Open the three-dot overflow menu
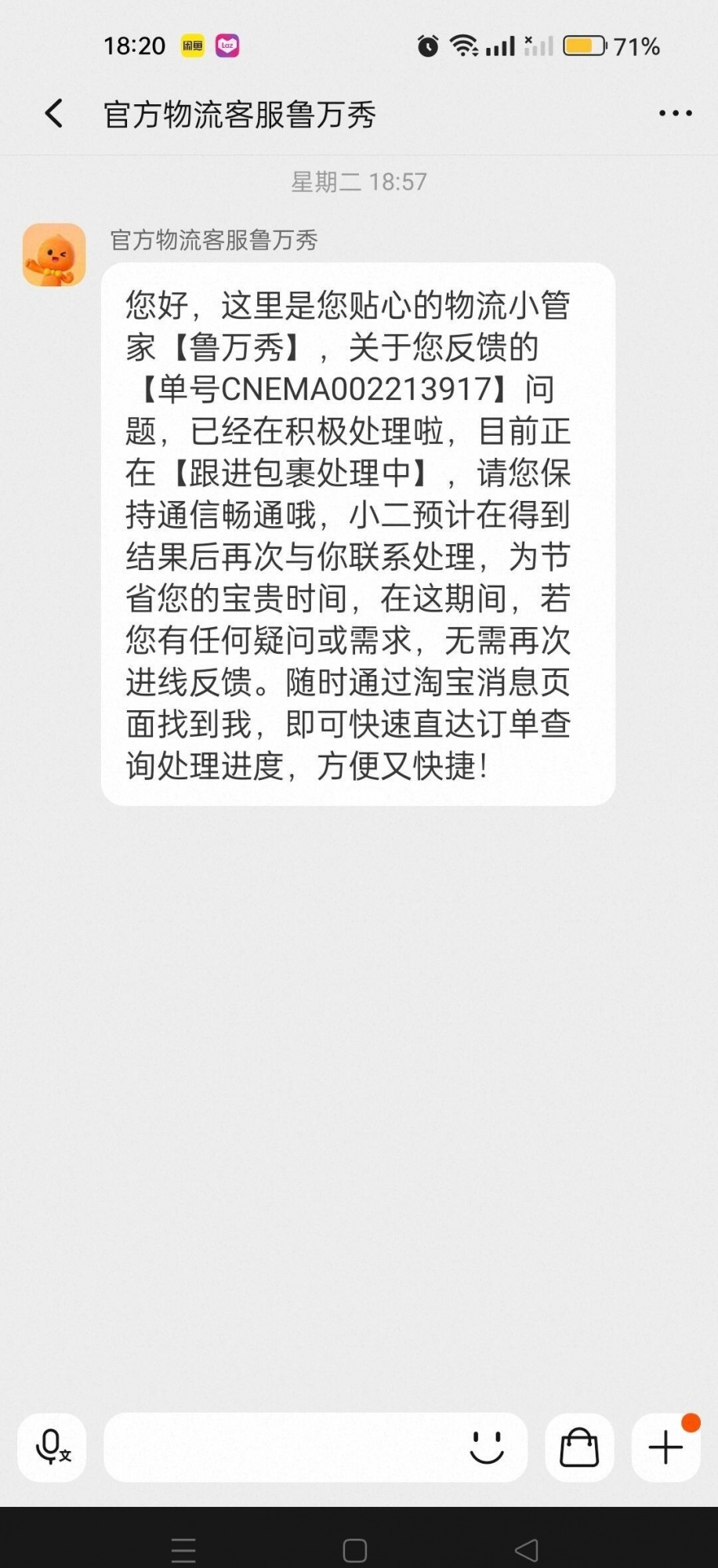This screenshot has height=1568, width=718. point(675,114)
